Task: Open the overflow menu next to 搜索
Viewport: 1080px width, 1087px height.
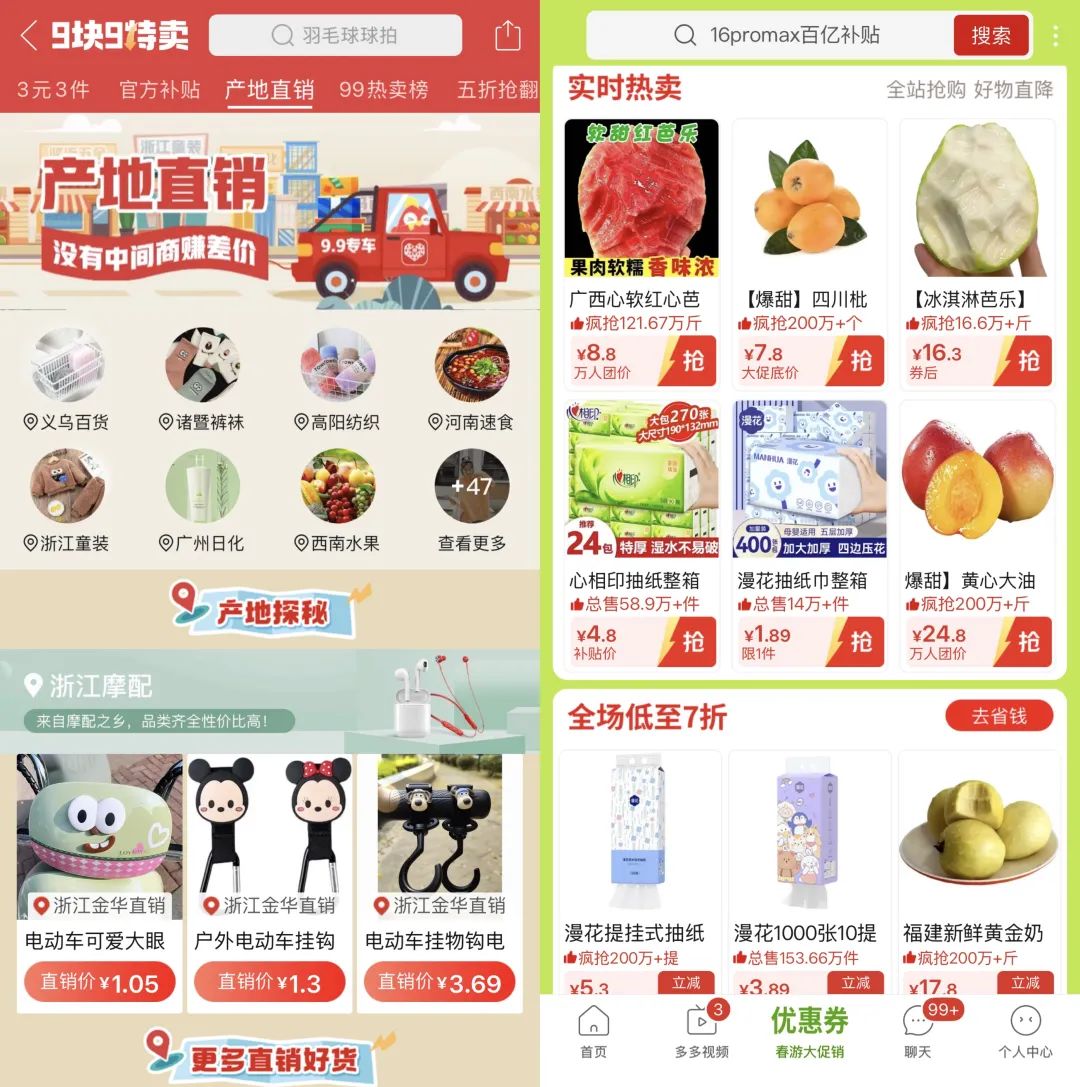Action: click(x=1055, y=36)
